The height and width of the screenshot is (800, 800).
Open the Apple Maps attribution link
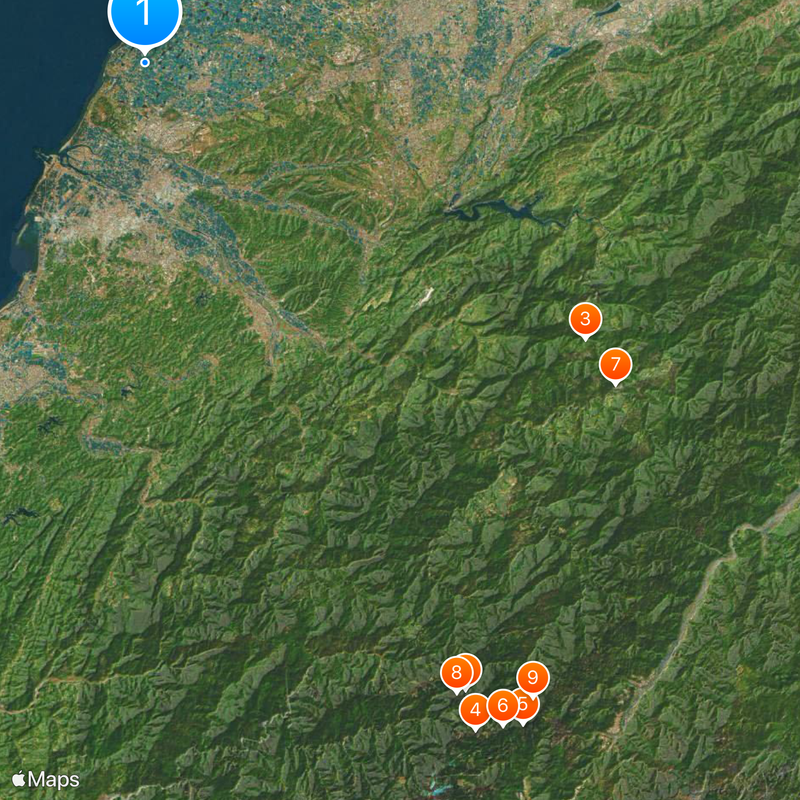click(x=46, y=780)
